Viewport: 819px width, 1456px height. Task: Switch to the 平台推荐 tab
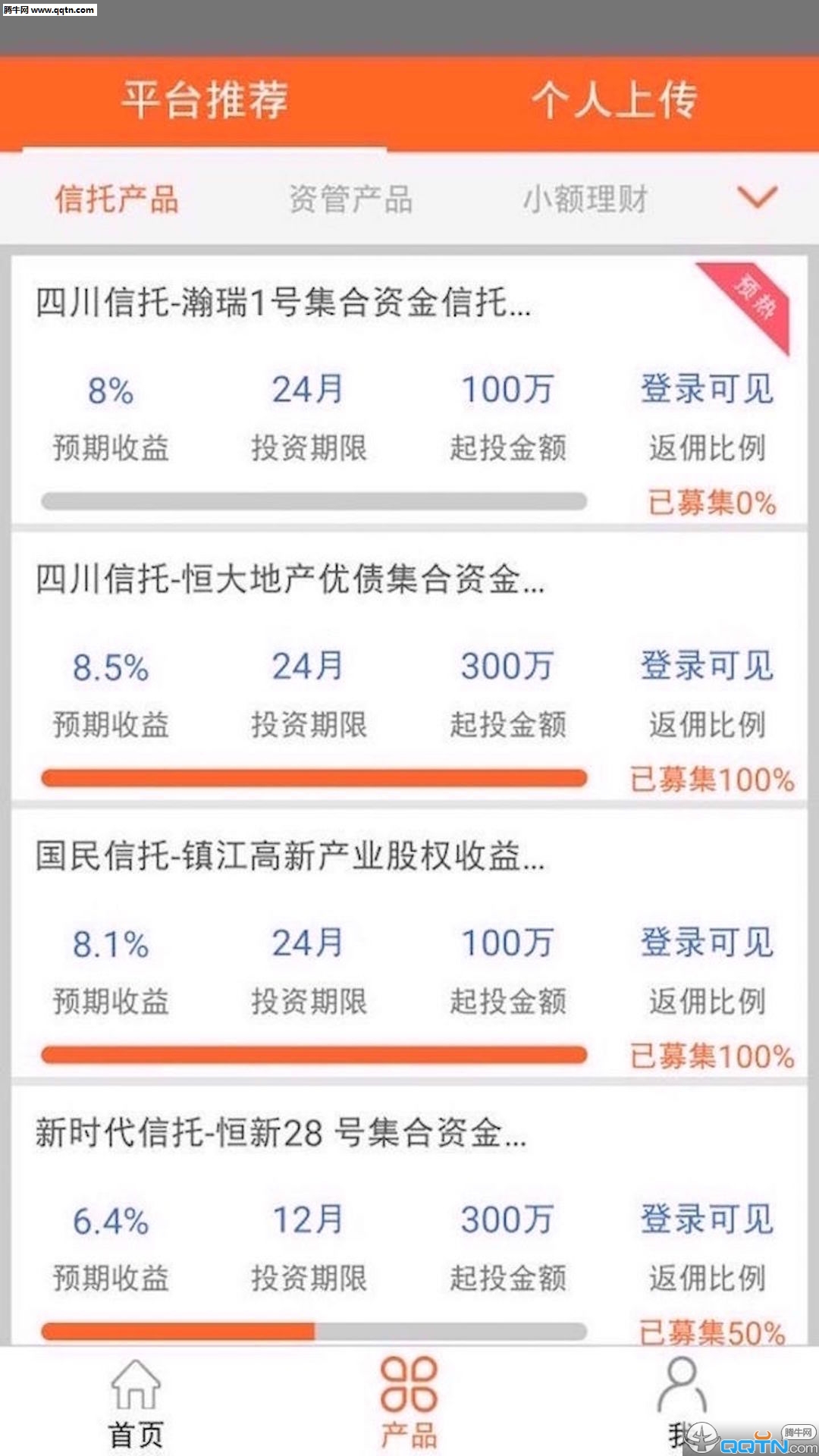point(205,100)
